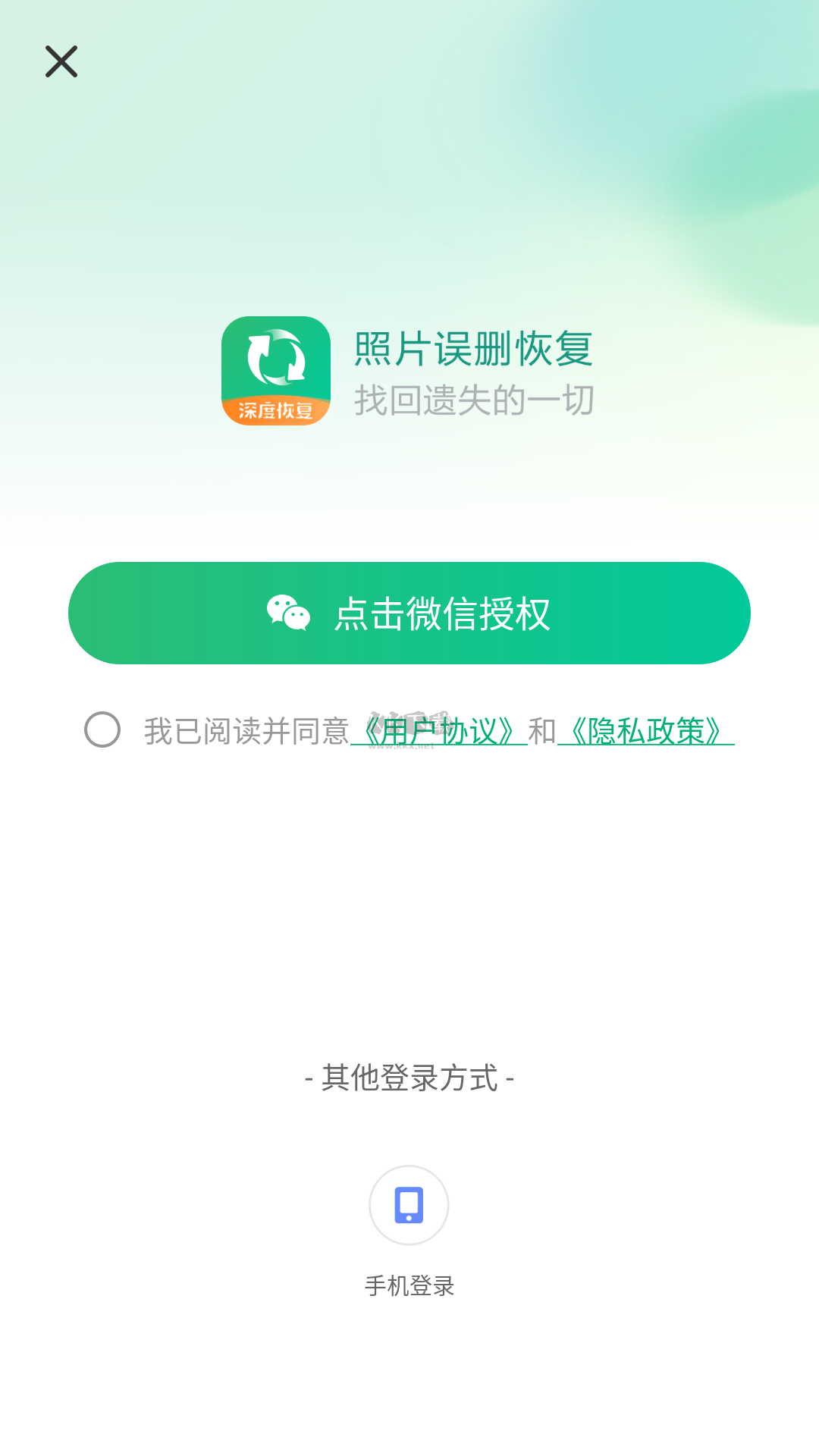Choose 手机登录 login option
Viewport: 819px width, 1456px height.
(409, 1284)
